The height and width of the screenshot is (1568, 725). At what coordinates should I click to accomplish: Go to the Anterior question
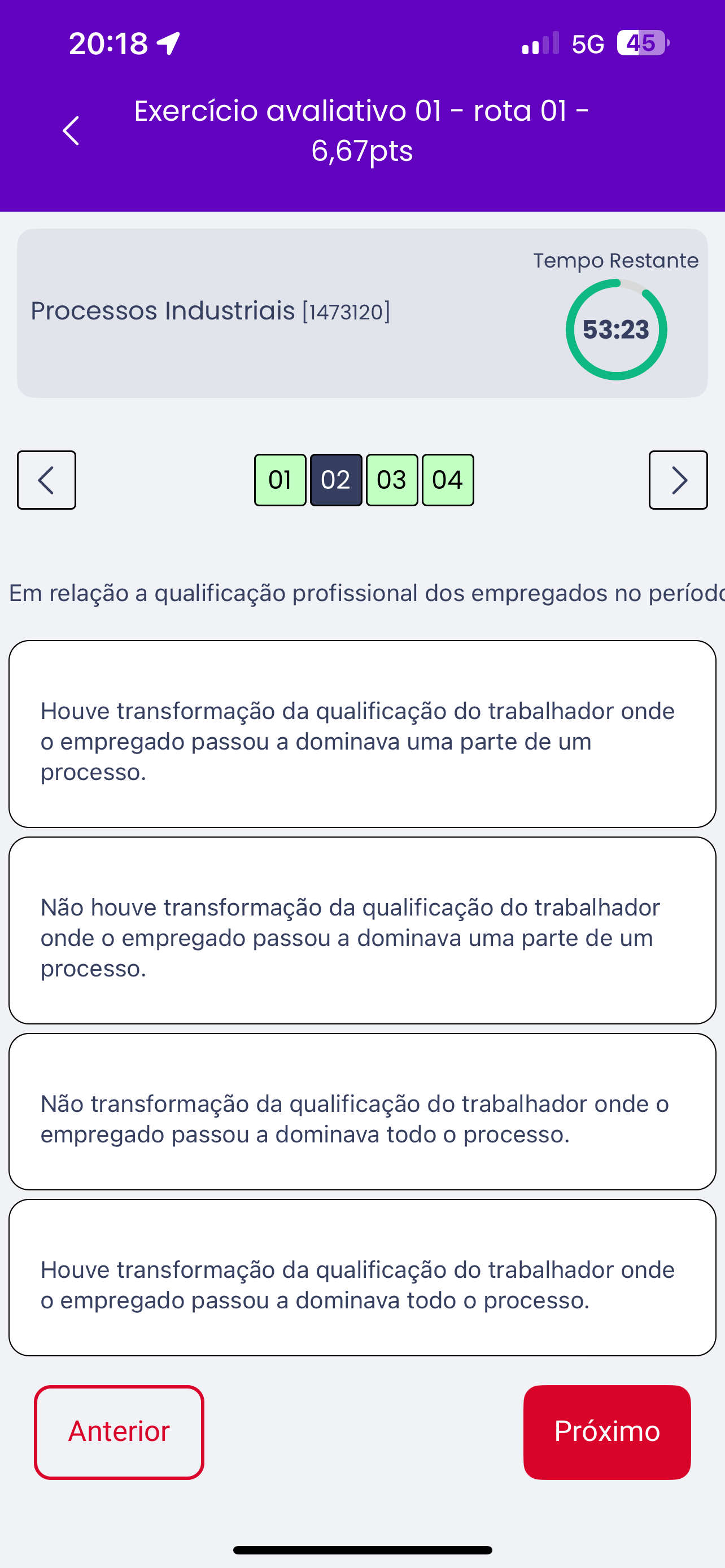(119, 1431)
